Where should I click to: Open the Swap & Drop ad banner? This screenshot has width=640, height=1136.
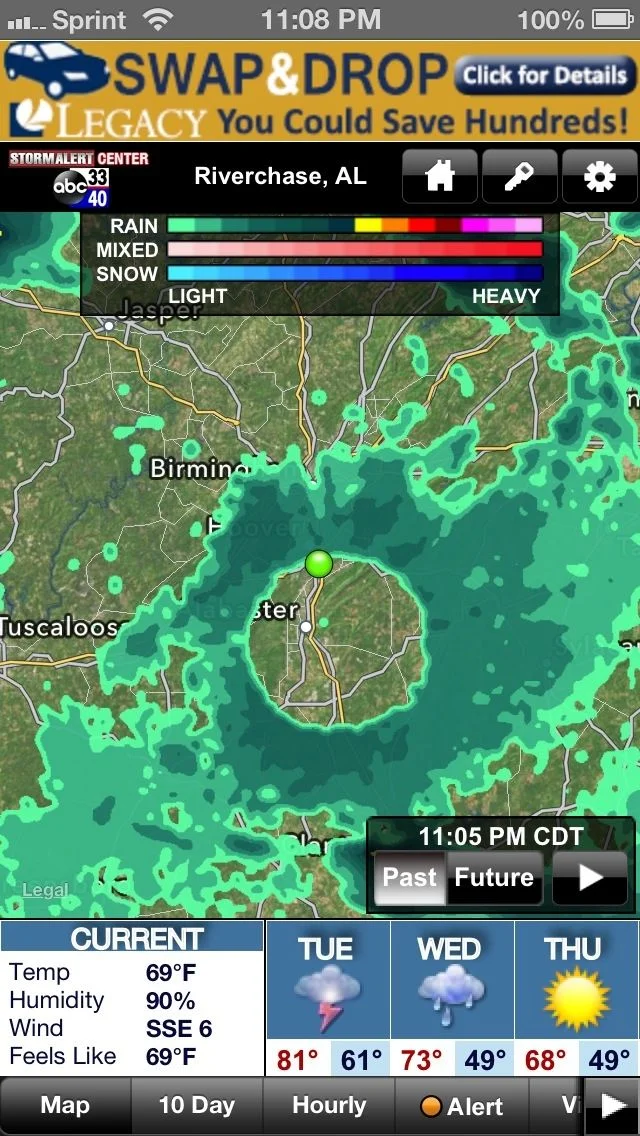click(320, 92)
